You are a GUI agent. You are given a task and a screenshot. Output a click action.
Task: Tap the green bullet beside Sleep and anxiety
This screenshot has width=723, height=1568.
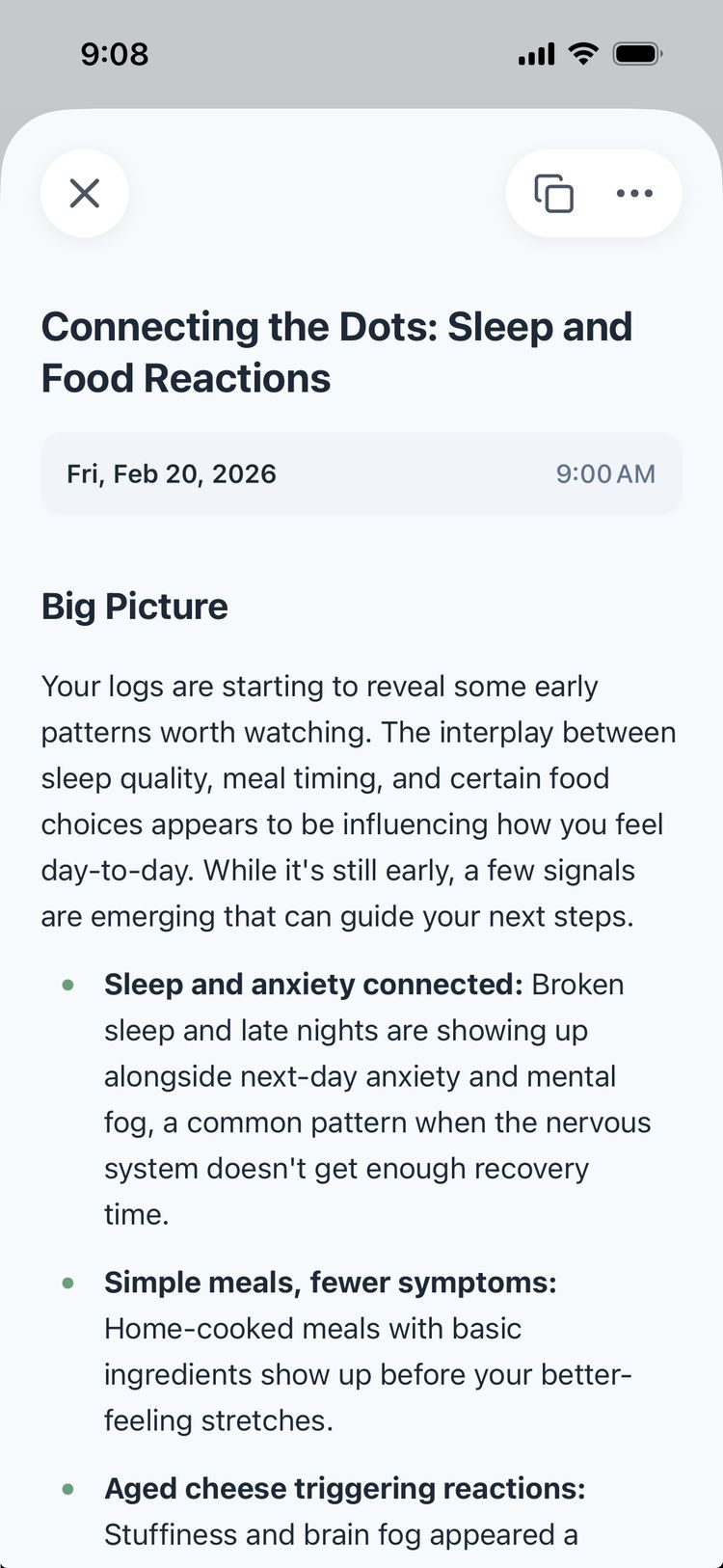click(x=67, y=985)
